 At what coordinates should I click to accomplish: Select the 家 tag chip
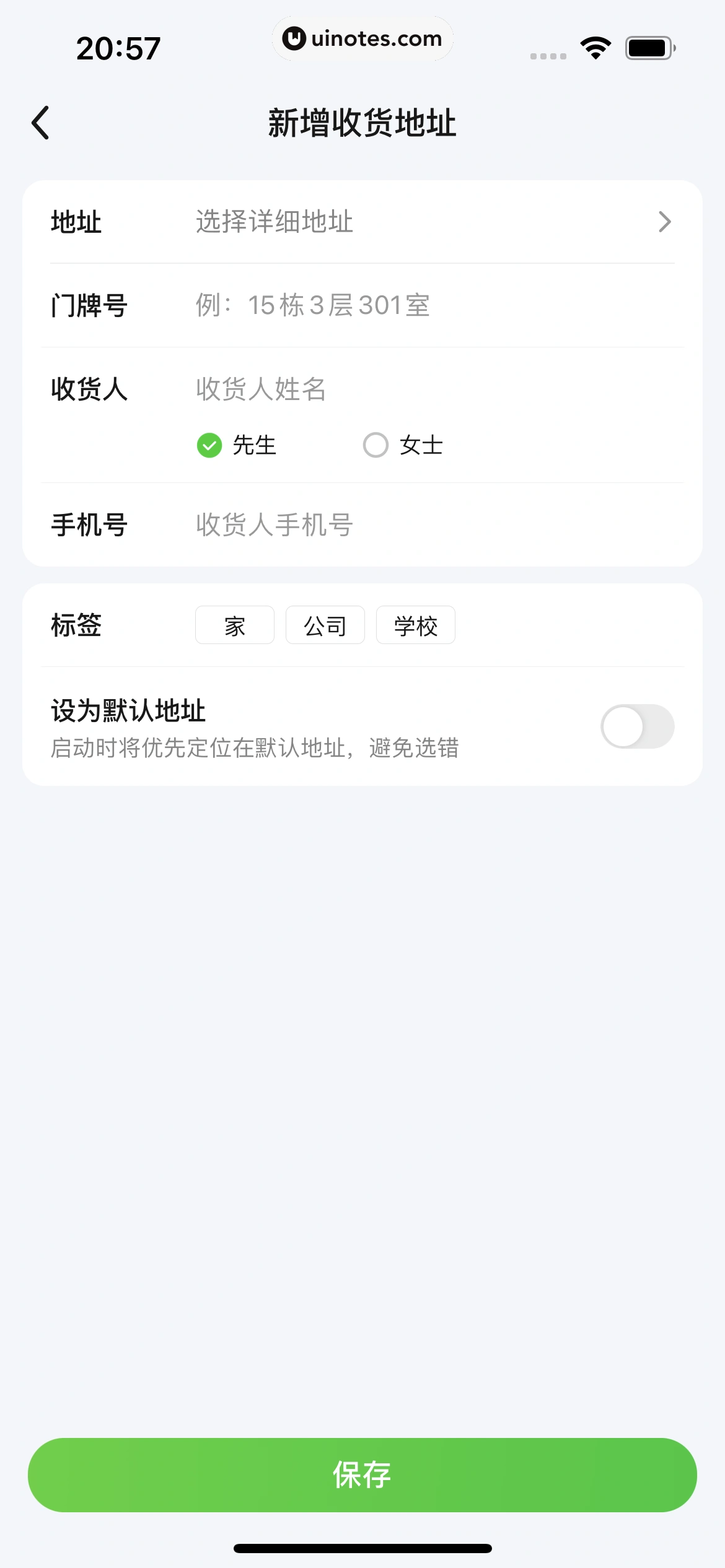pos(235,625)
